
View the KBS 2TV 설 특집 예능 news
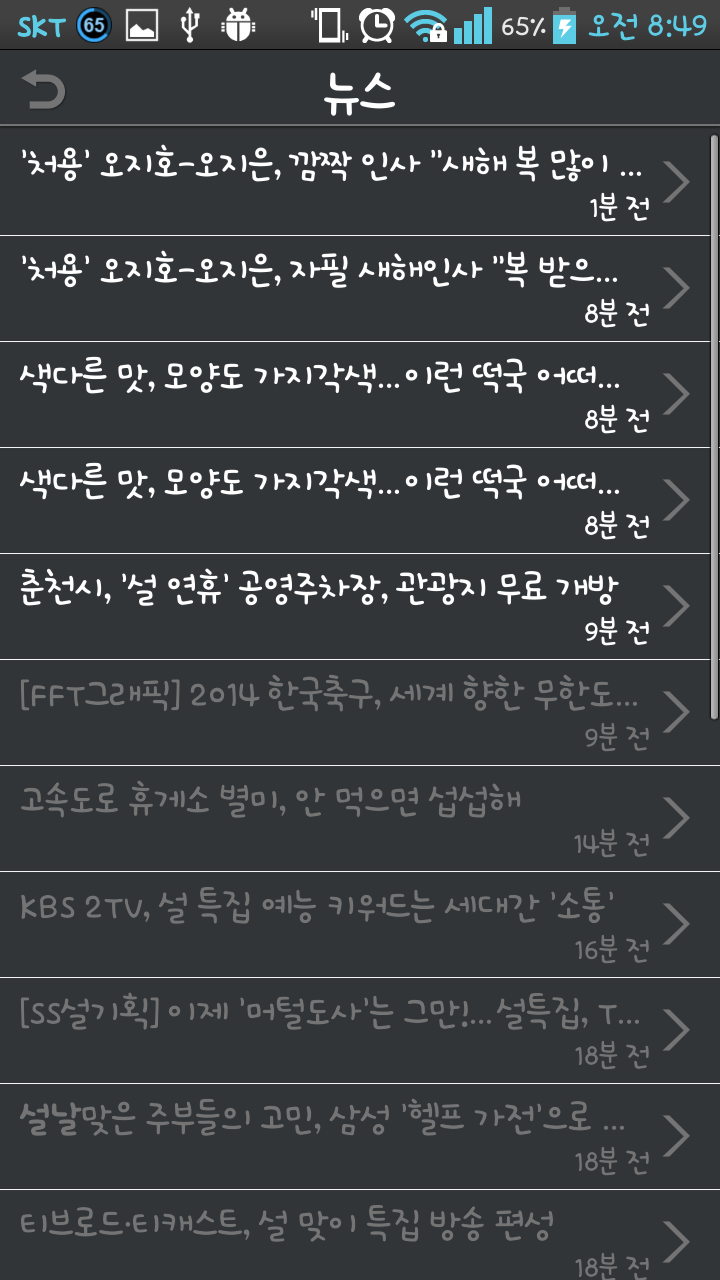340,924
